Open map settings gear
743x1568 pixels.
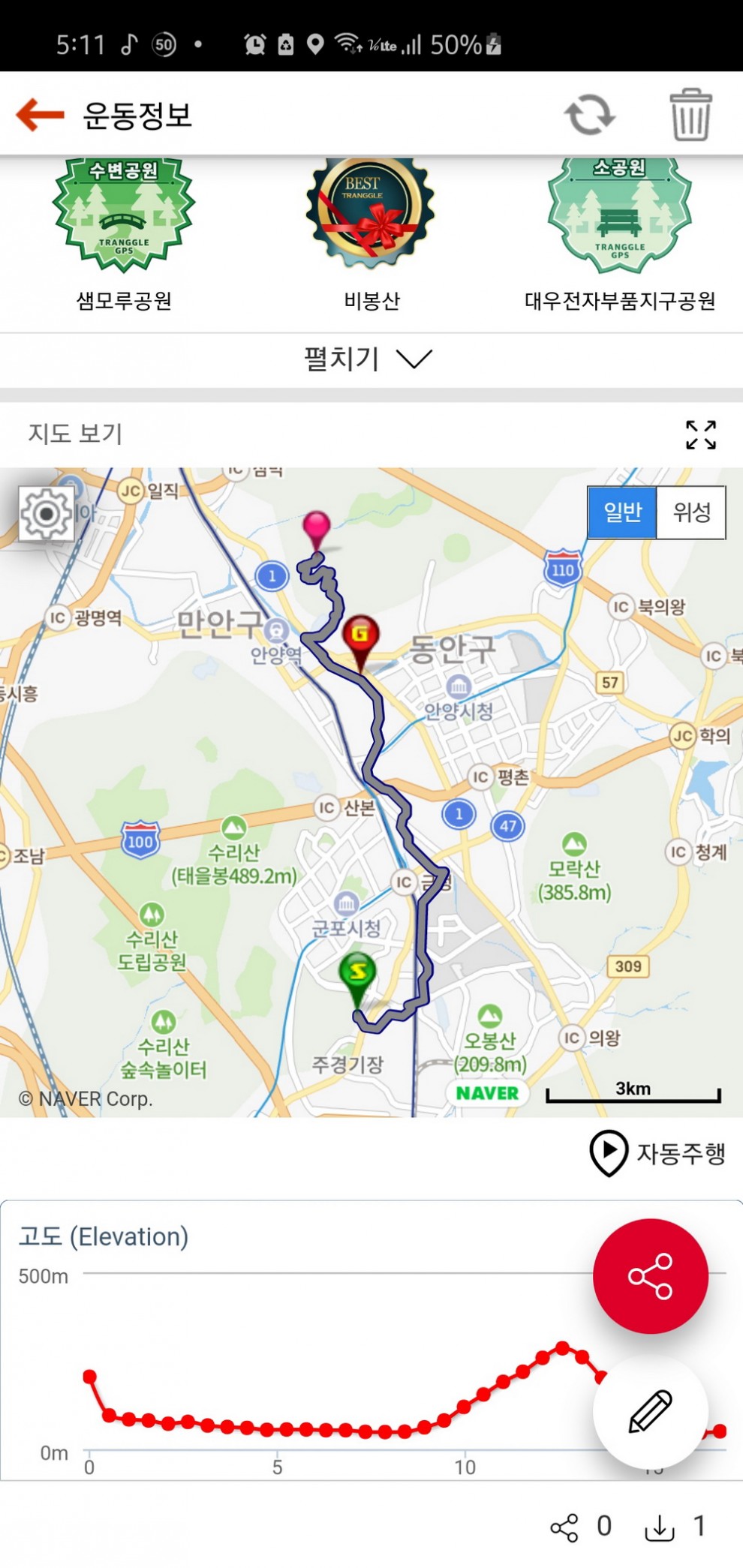(x=47, y=514)
